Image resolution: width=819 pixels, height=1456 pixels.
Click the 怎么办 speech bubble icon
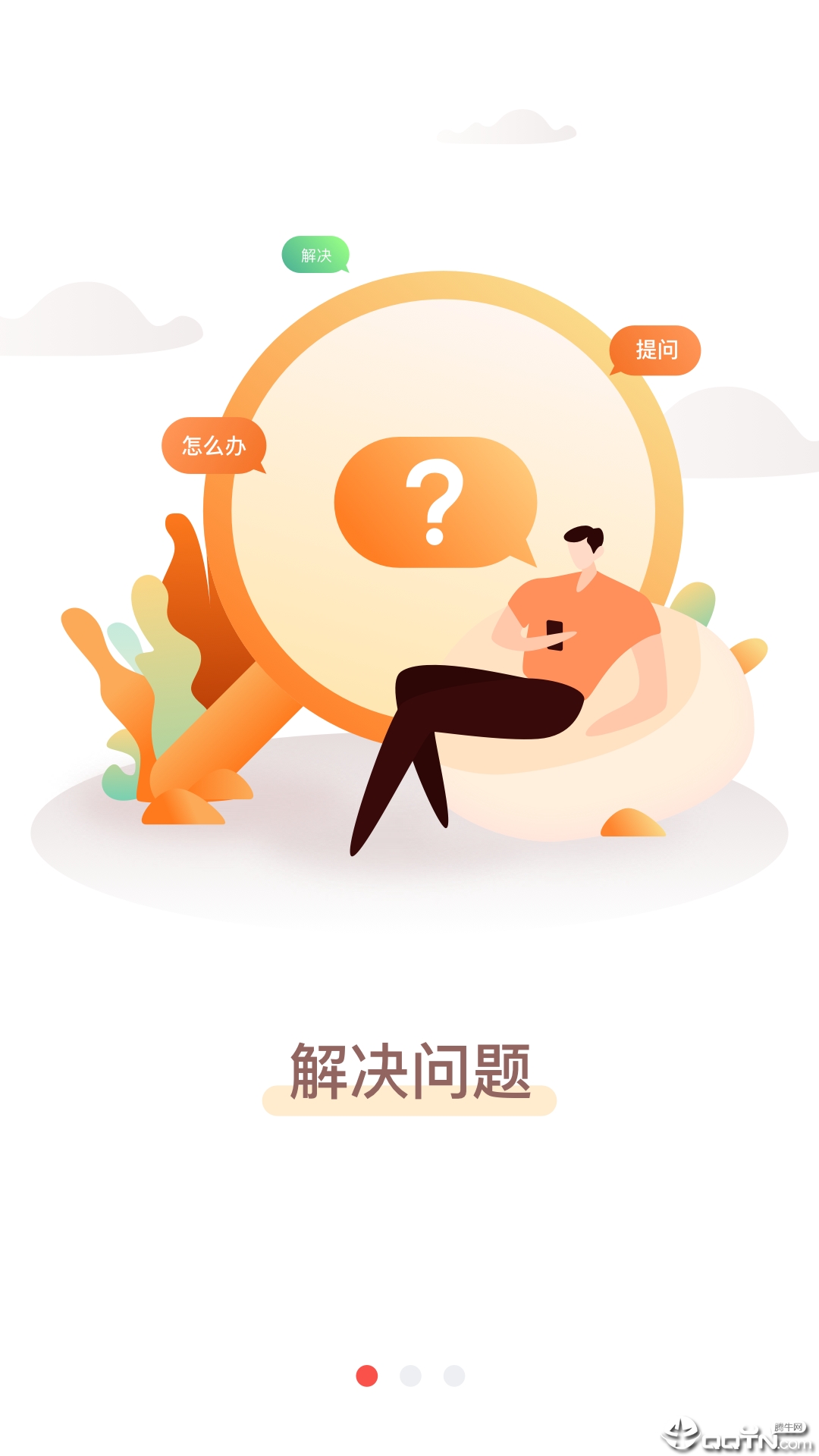click(215, 446)
